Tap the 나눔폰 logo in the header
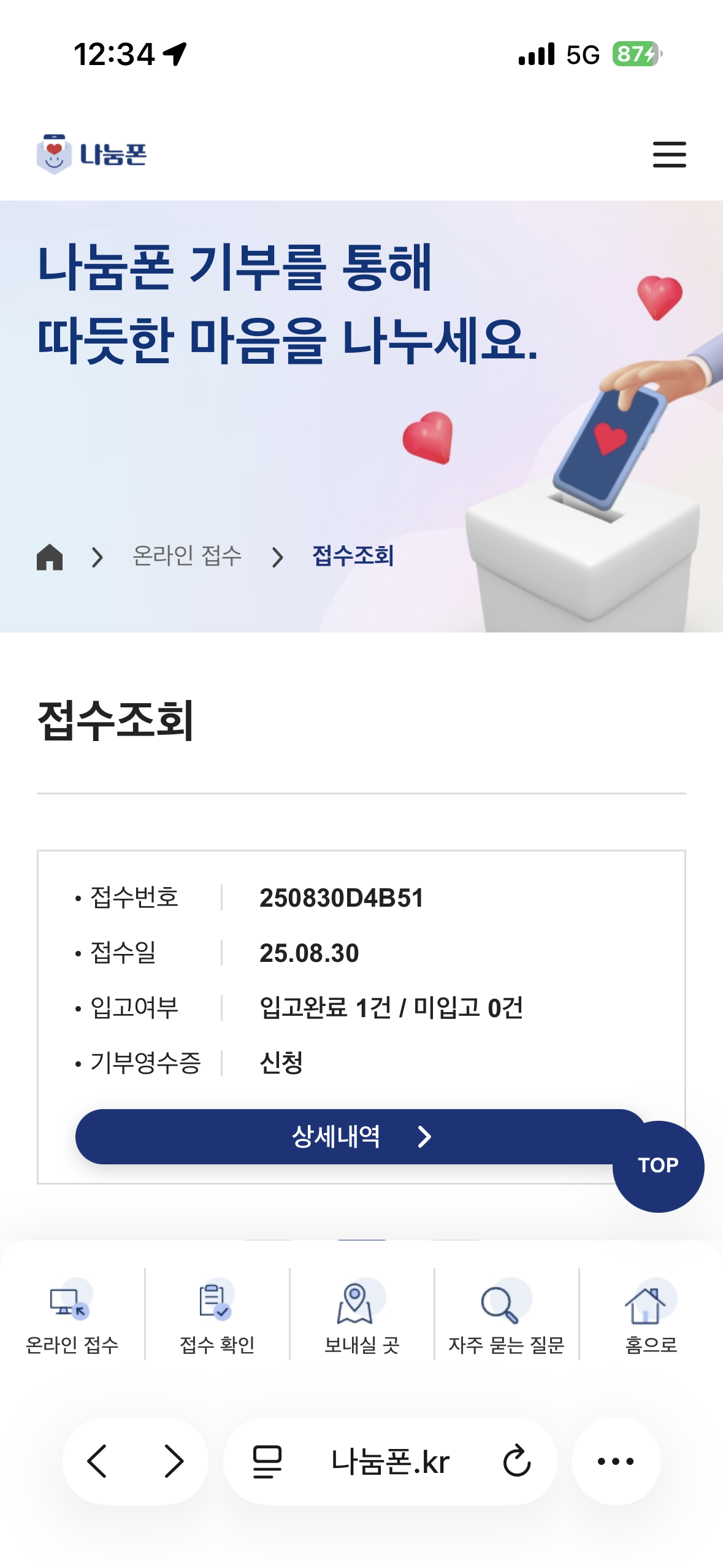This screenshot has width=723, height=1568. coord(92,154)
